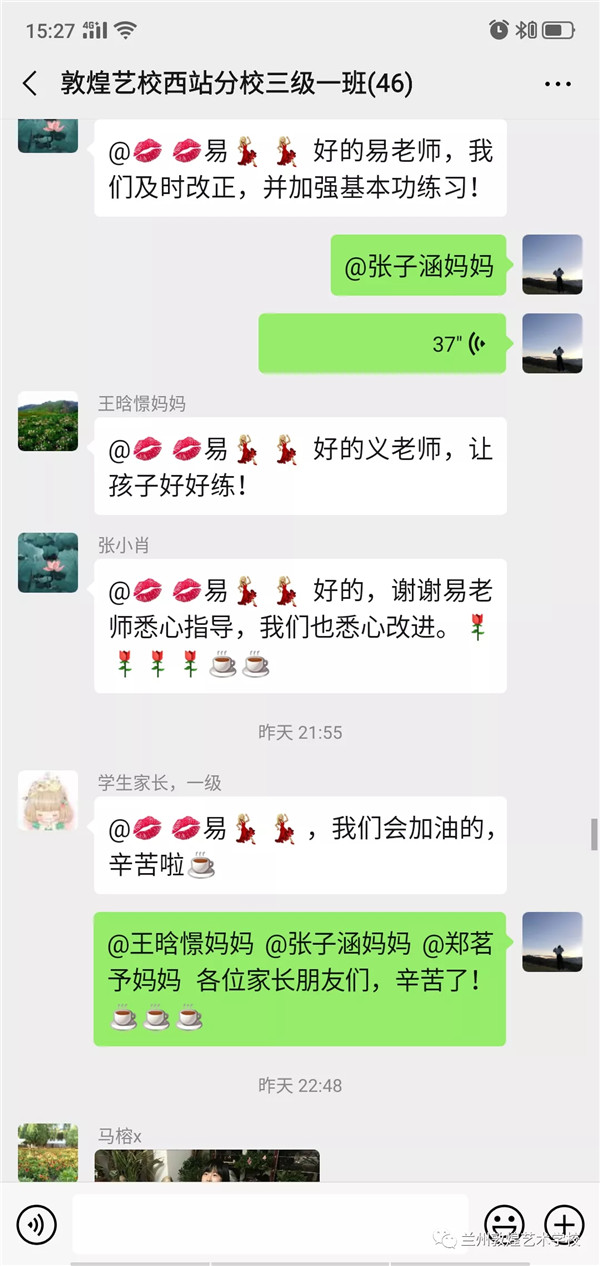This screenshot has width=600, height=1266.
Task: Open 学生家长,一级's profile avatar
Action: click(48, 801)
